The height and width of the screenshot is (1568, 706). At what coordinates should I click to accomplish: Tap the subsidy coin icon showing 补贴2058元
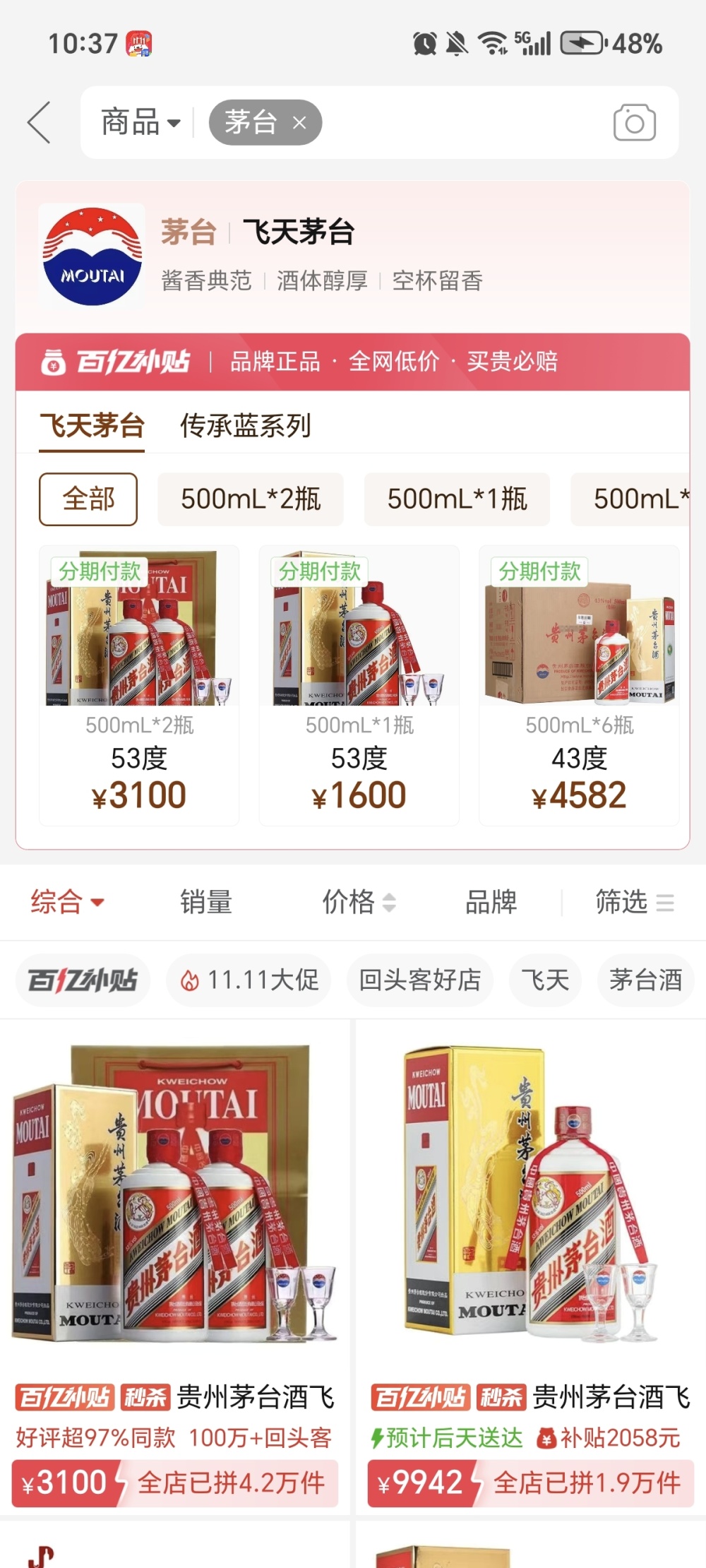coord(547,1434)
